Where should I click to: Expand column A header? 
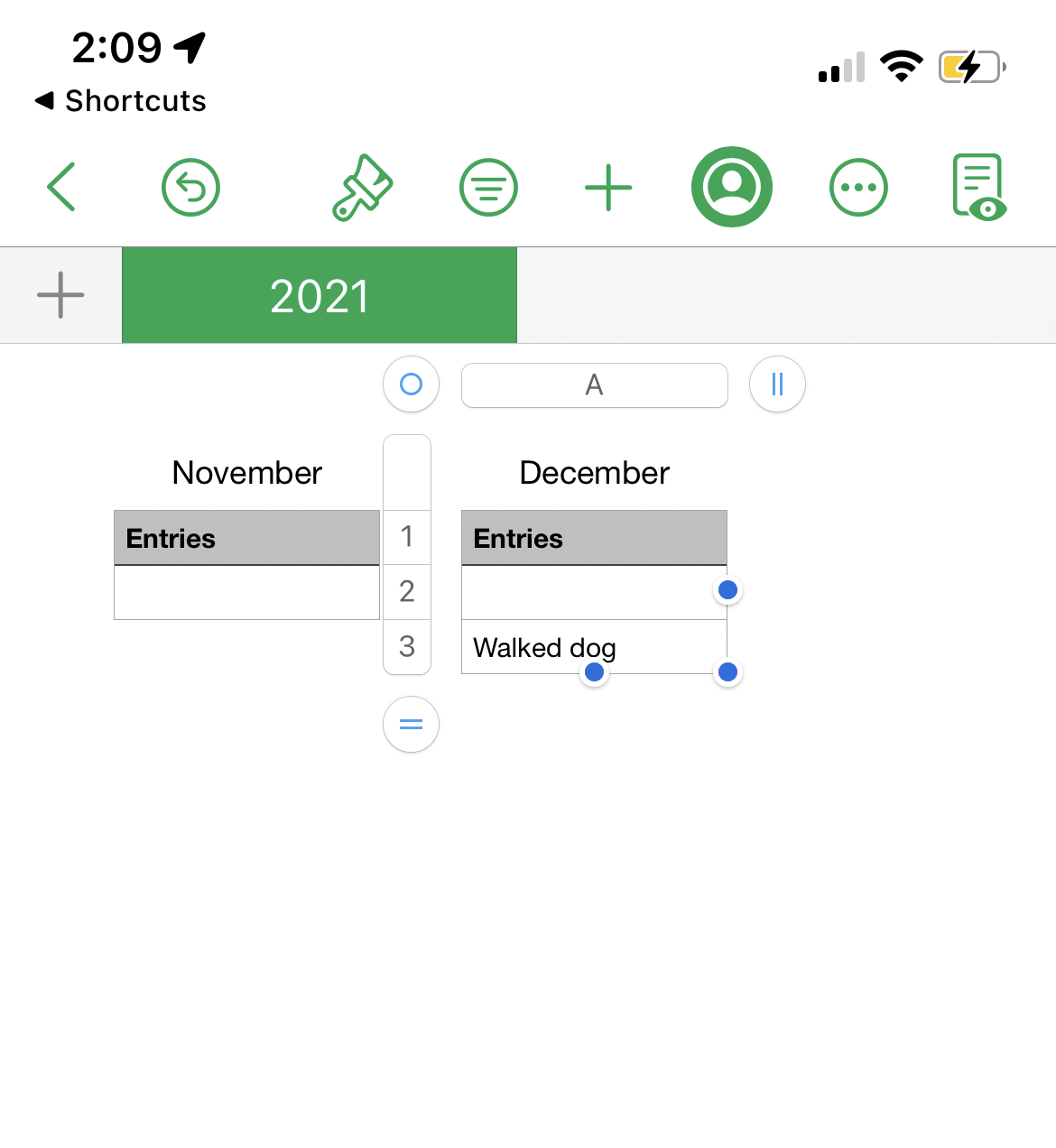(594, 384)
